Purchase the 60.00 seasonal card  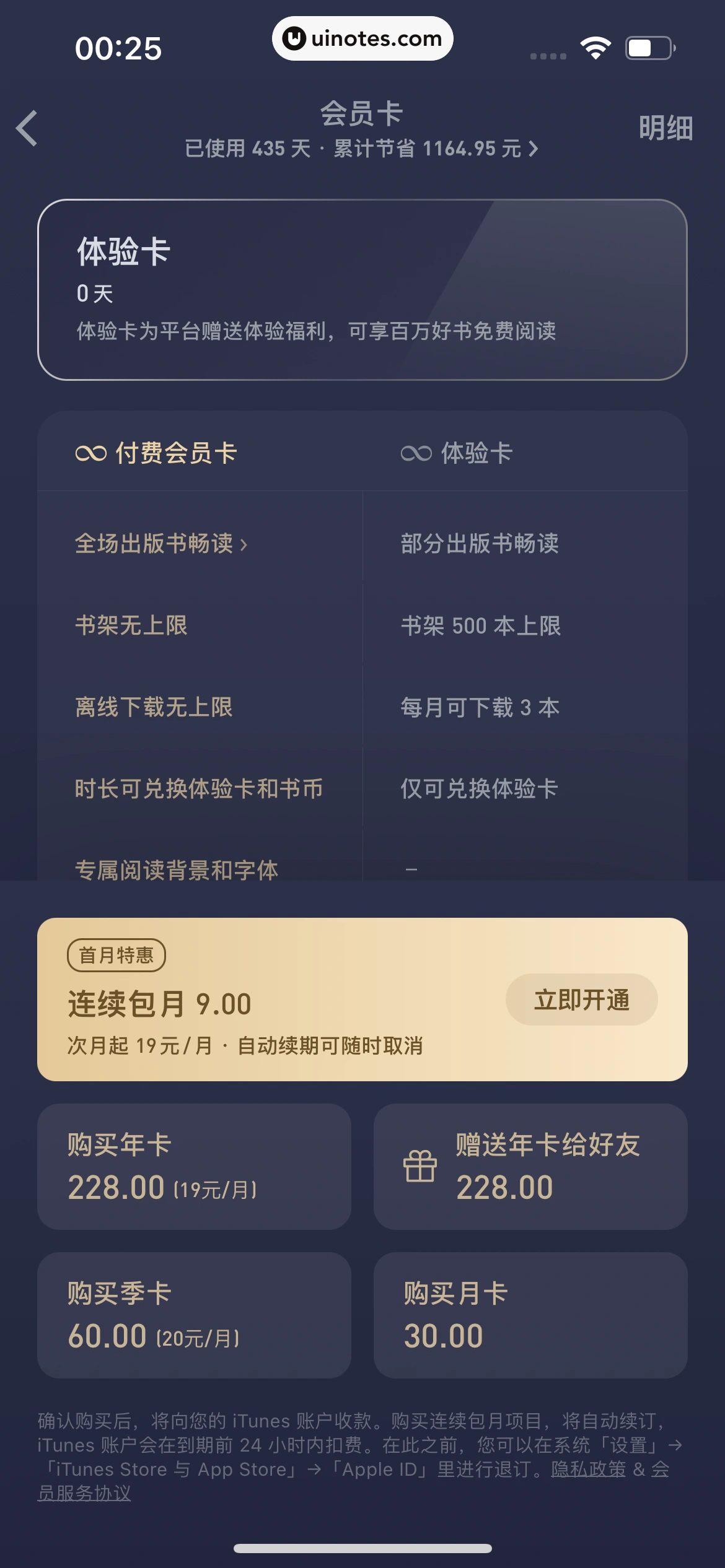(x=193, y=1317)
